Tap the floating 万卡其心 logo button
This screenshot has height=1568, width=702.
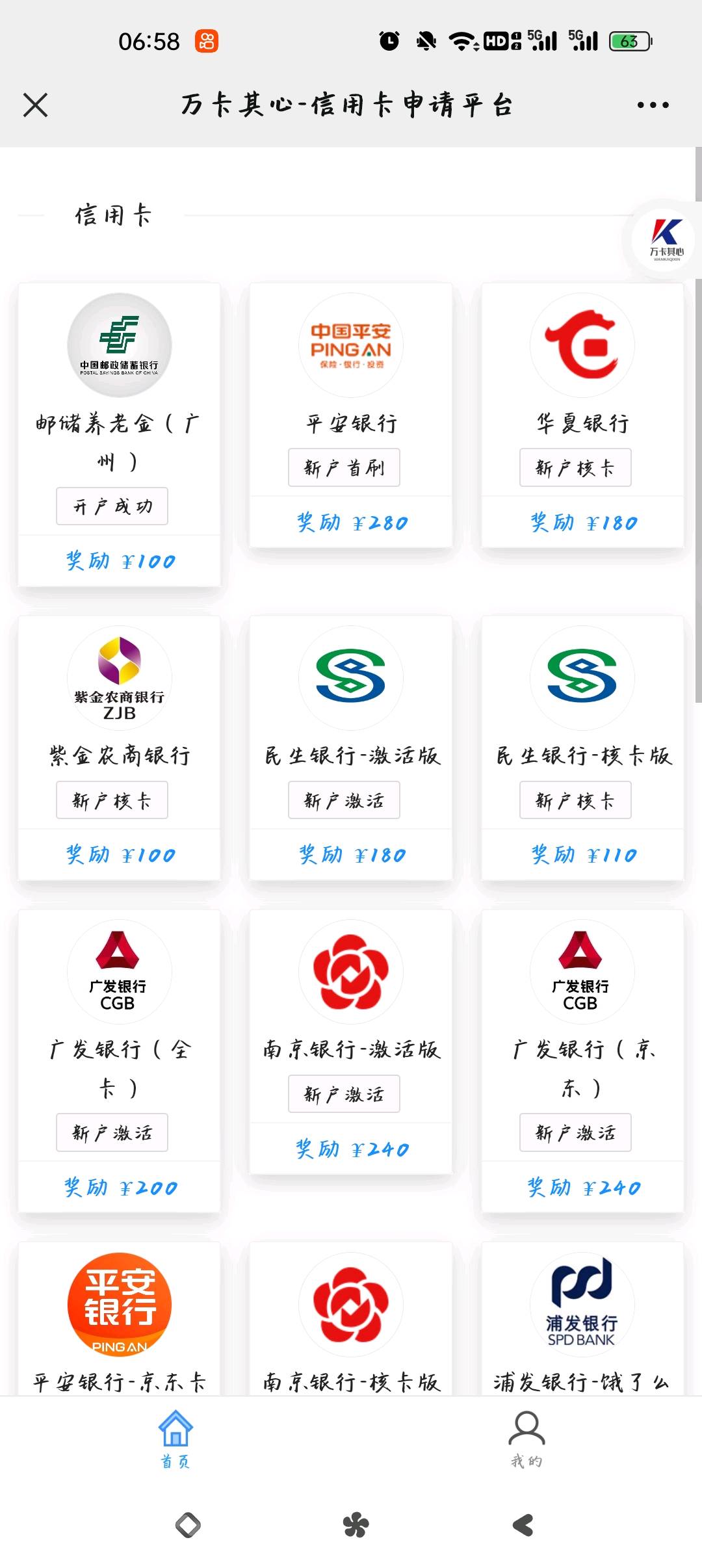[666, 240]
